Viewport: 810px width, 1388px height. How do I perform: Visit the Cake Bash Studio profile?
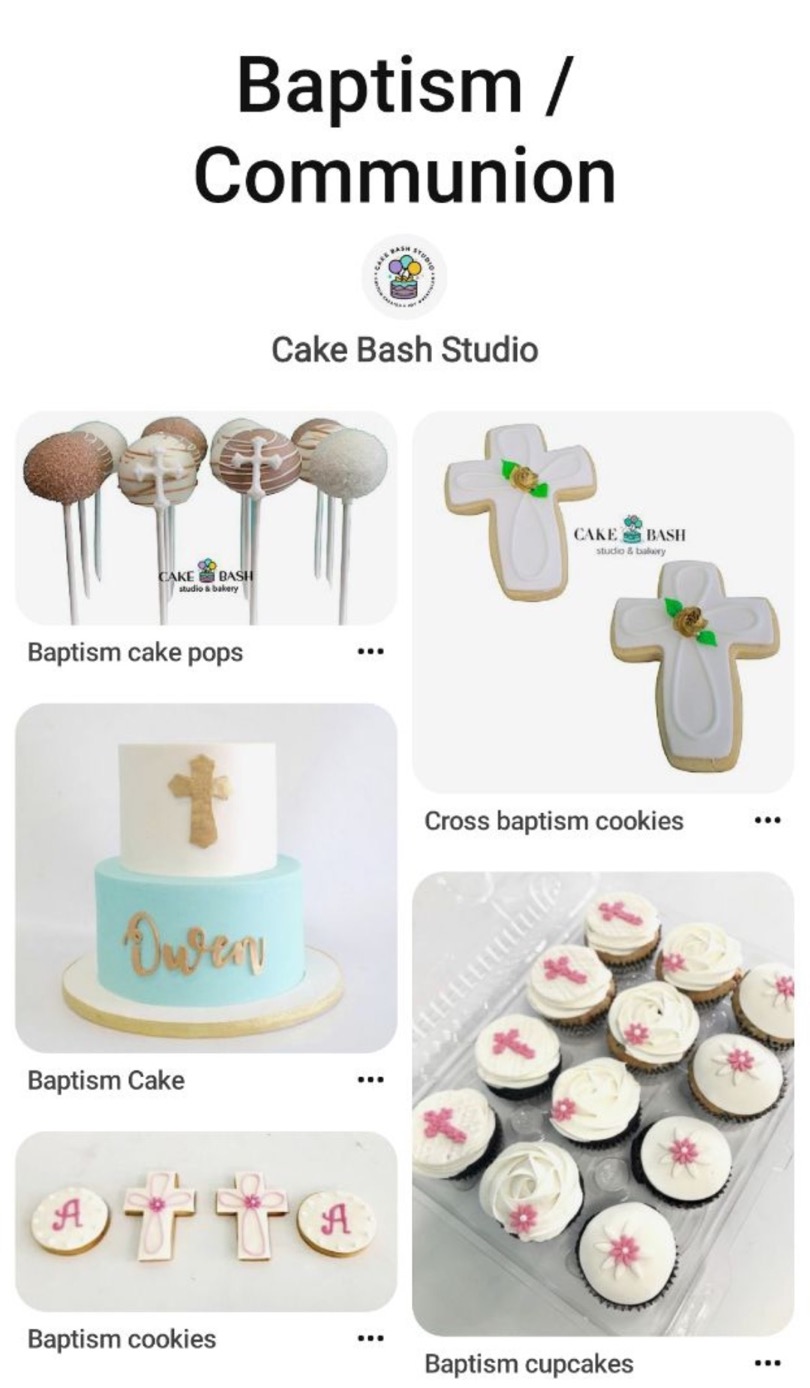coord(404,350)
